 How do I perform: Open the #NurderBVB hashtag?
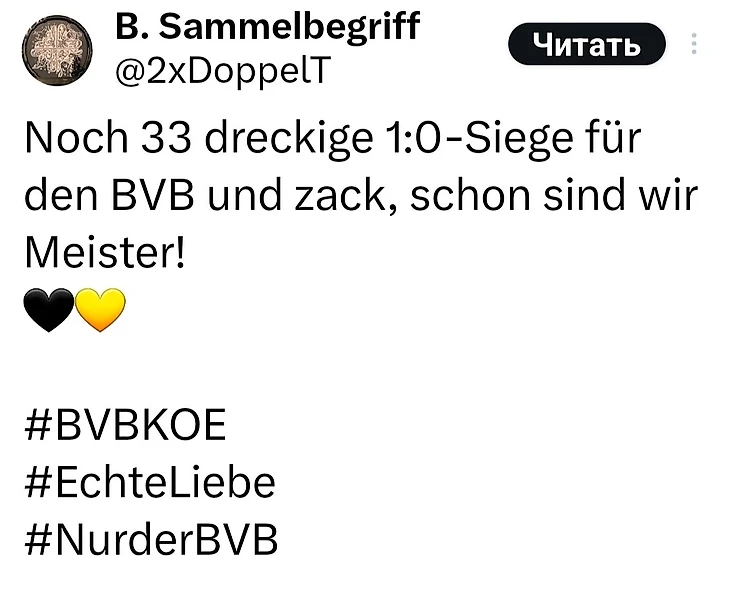(149, 540)
